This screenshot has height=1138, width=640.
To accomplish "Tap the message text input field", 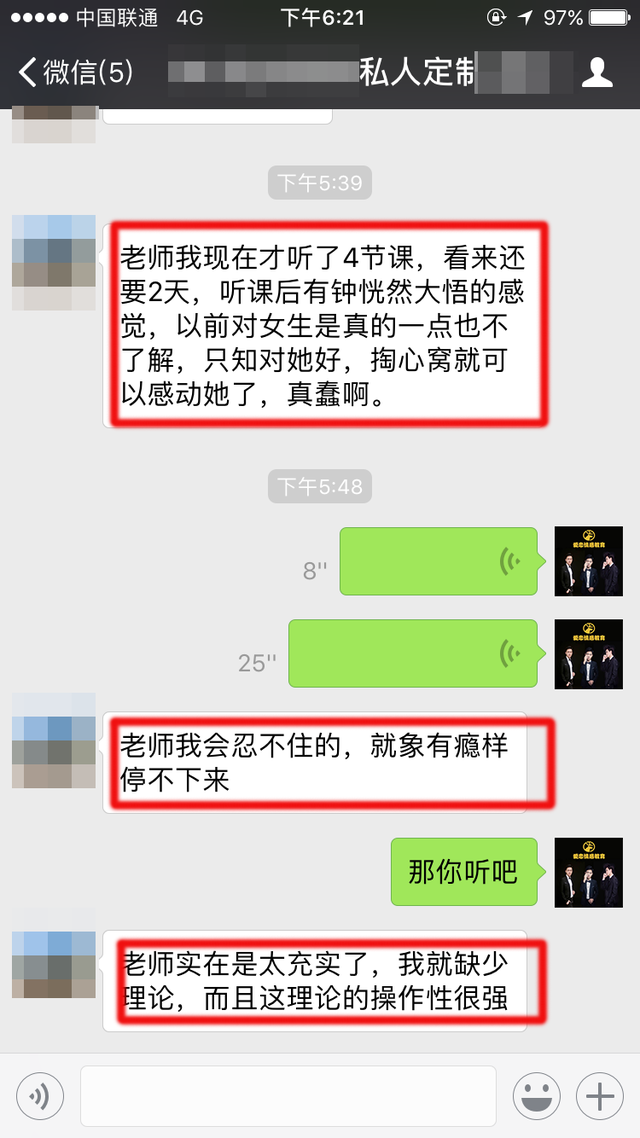I will tap(288, 1098).
